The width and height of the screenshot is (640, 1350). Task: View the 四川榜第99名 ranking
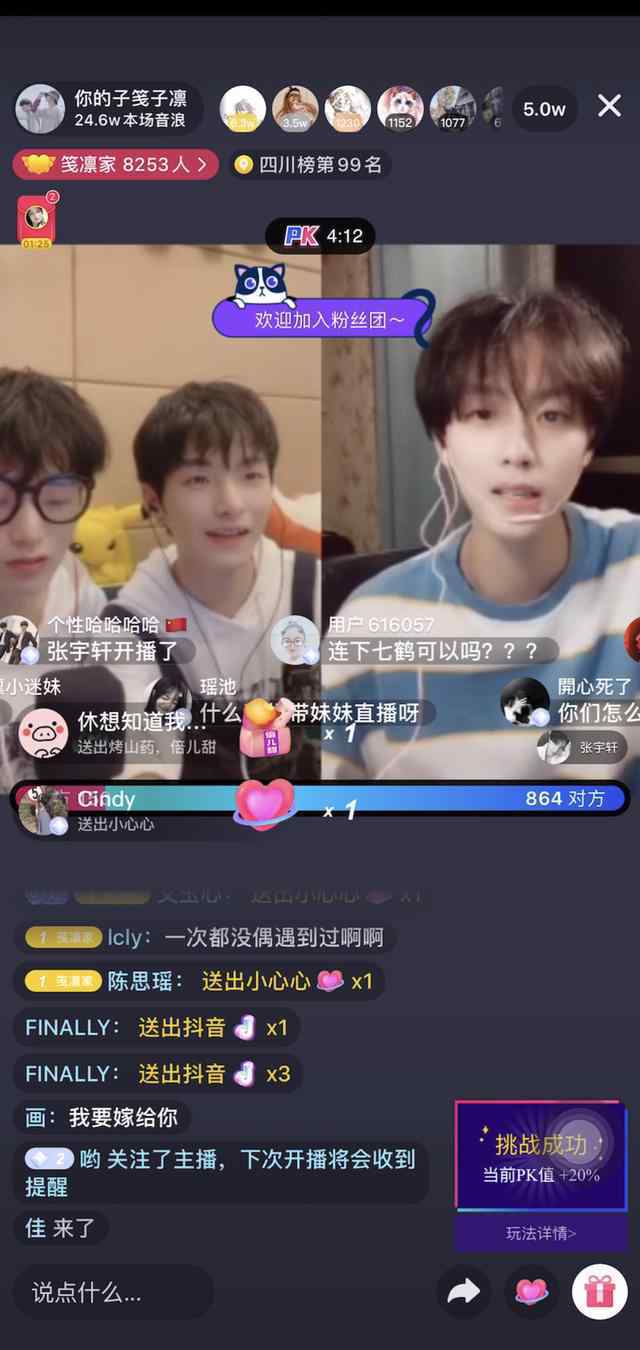310,165
